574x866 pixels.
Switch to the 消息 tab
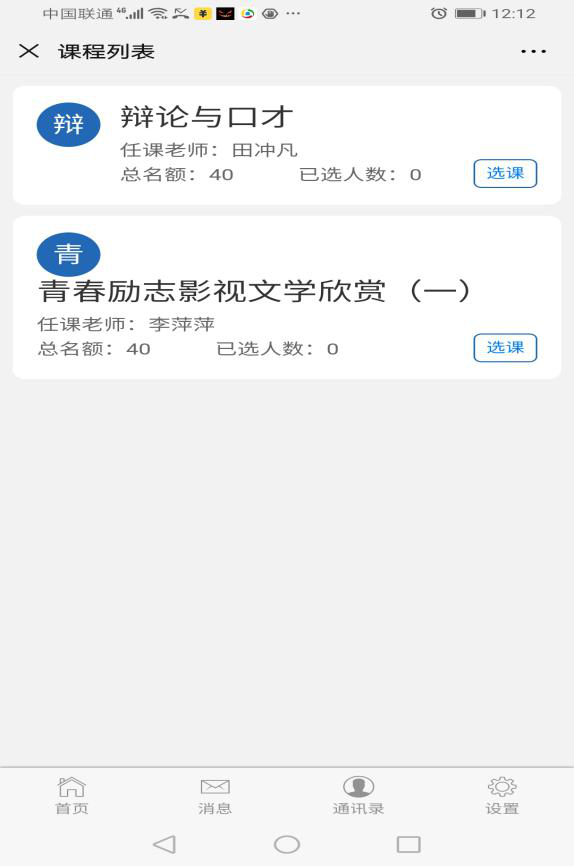tap(215, 795)
